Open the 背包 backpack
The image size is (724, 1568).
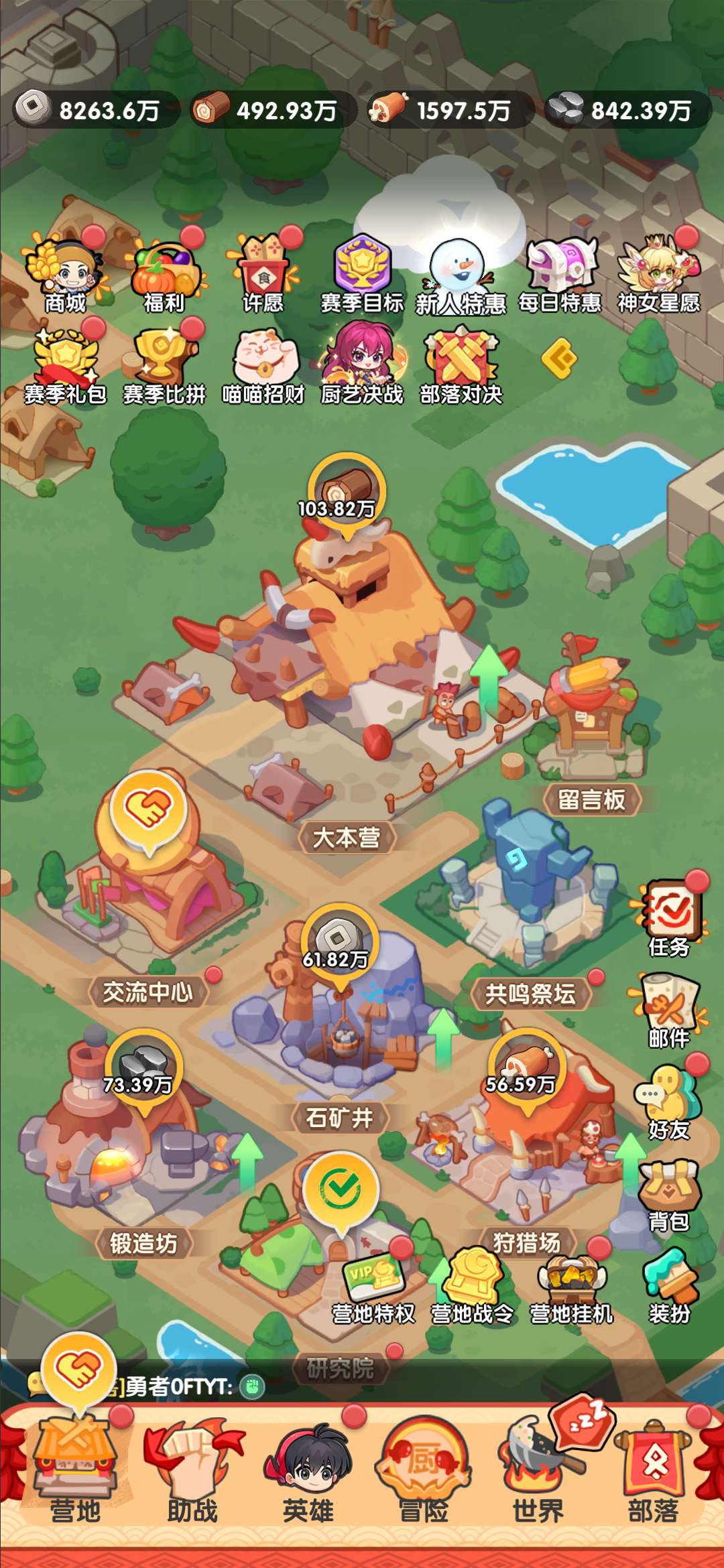670,1194
